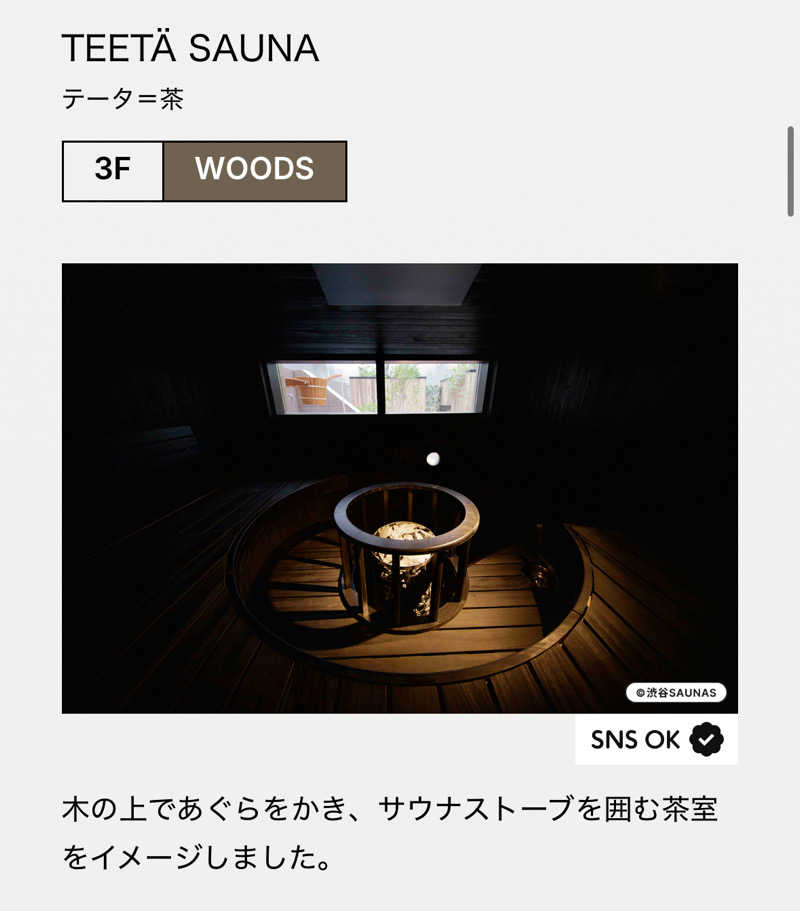Select the round light fixture in the photo
The width and height of the screenshot is (800, 911).
(432, 458)
